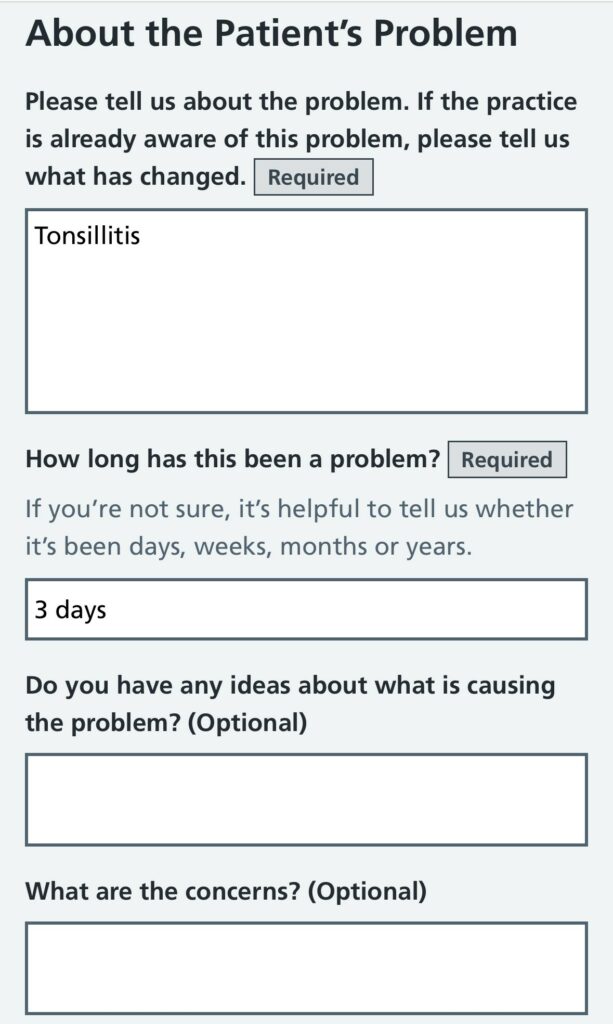Tap the problem description field containing Tonsillitis
Image resolution: width=613 pixels, height=1024 pixels.
click(x=306, y=312)
